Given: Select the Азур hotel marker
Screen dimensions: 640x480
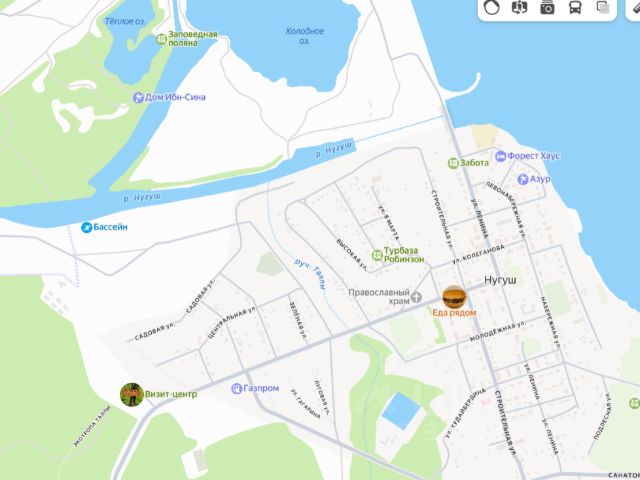Looking at the screenshot, I should 521,180.
